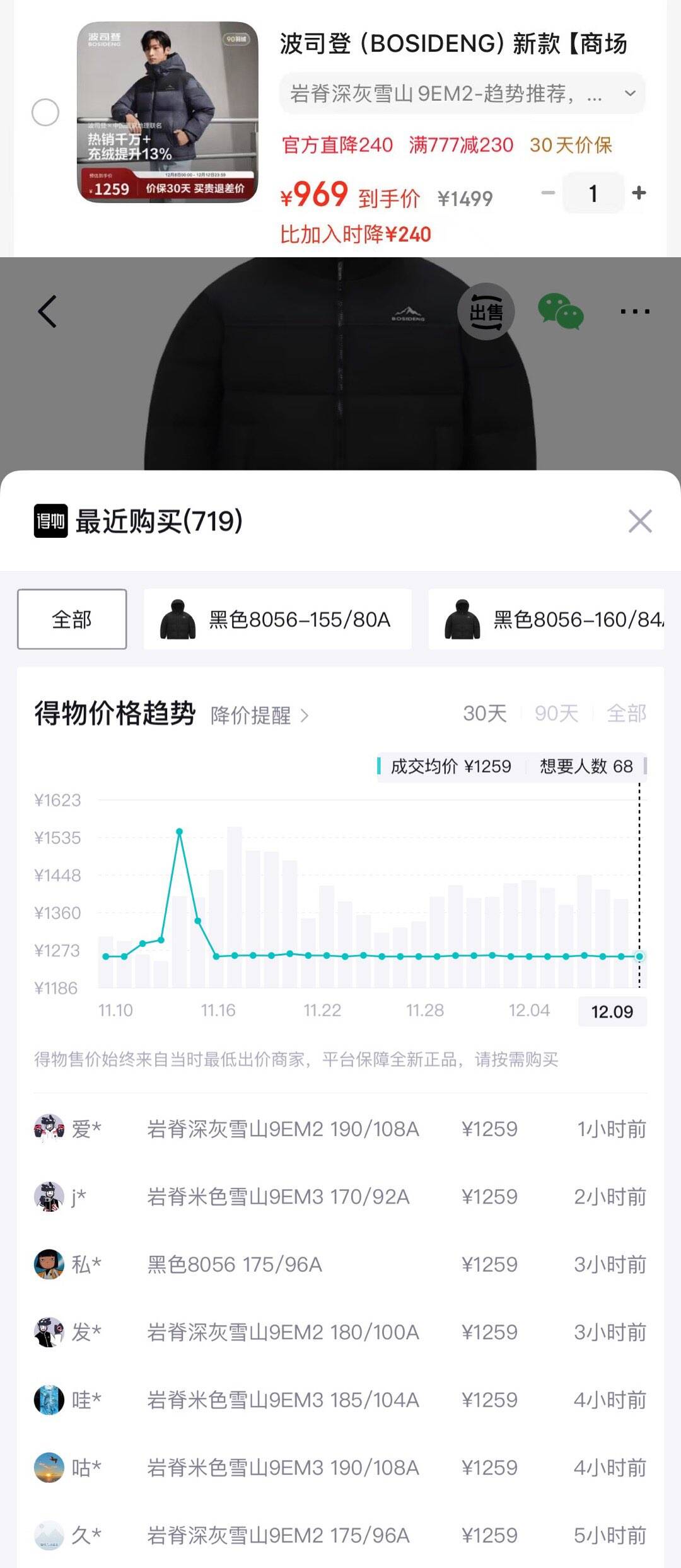681x1568 pixels.
Task: Show the 全部 price trend range
Action: pos(626,714)
